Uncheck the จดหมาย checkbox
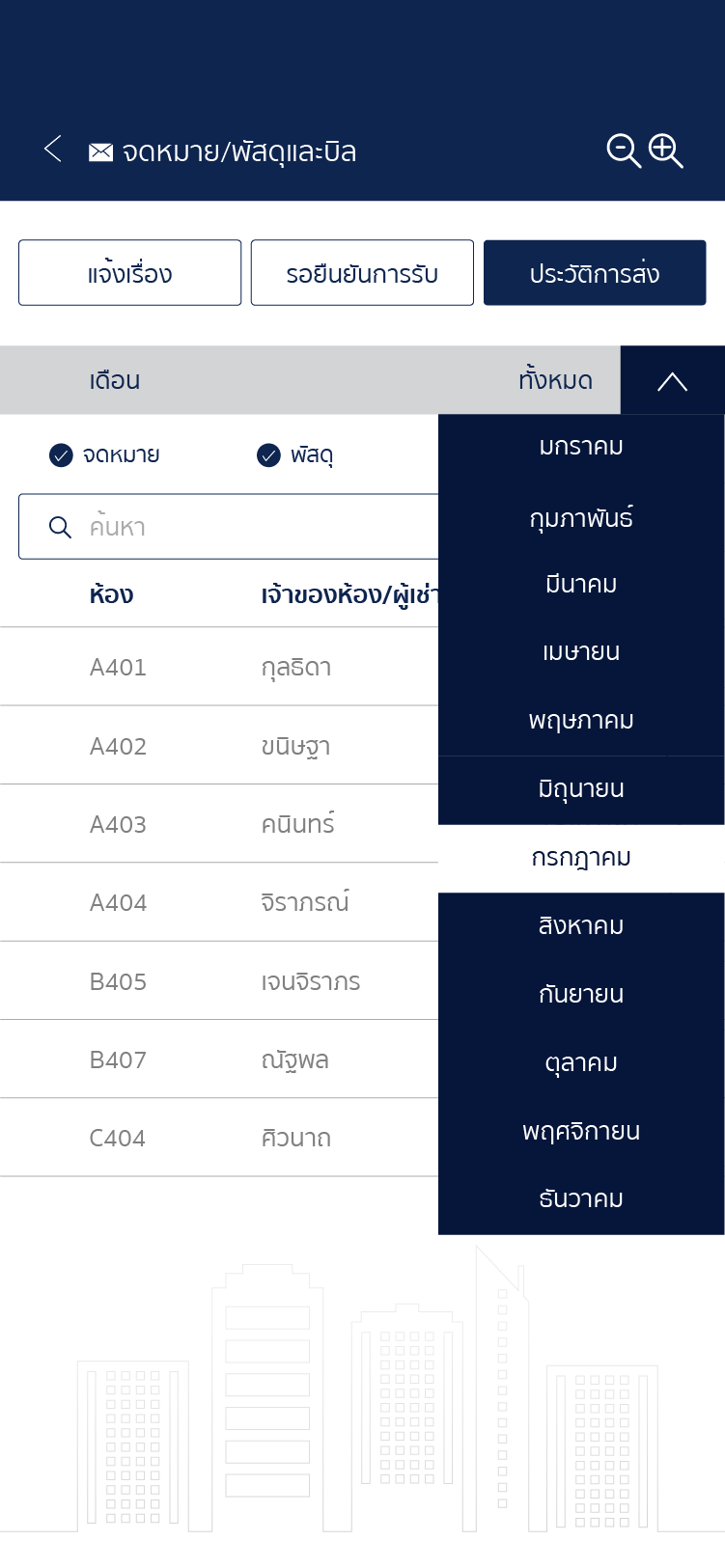Screen dimensions: 725x1568 (x=61, y=455)
